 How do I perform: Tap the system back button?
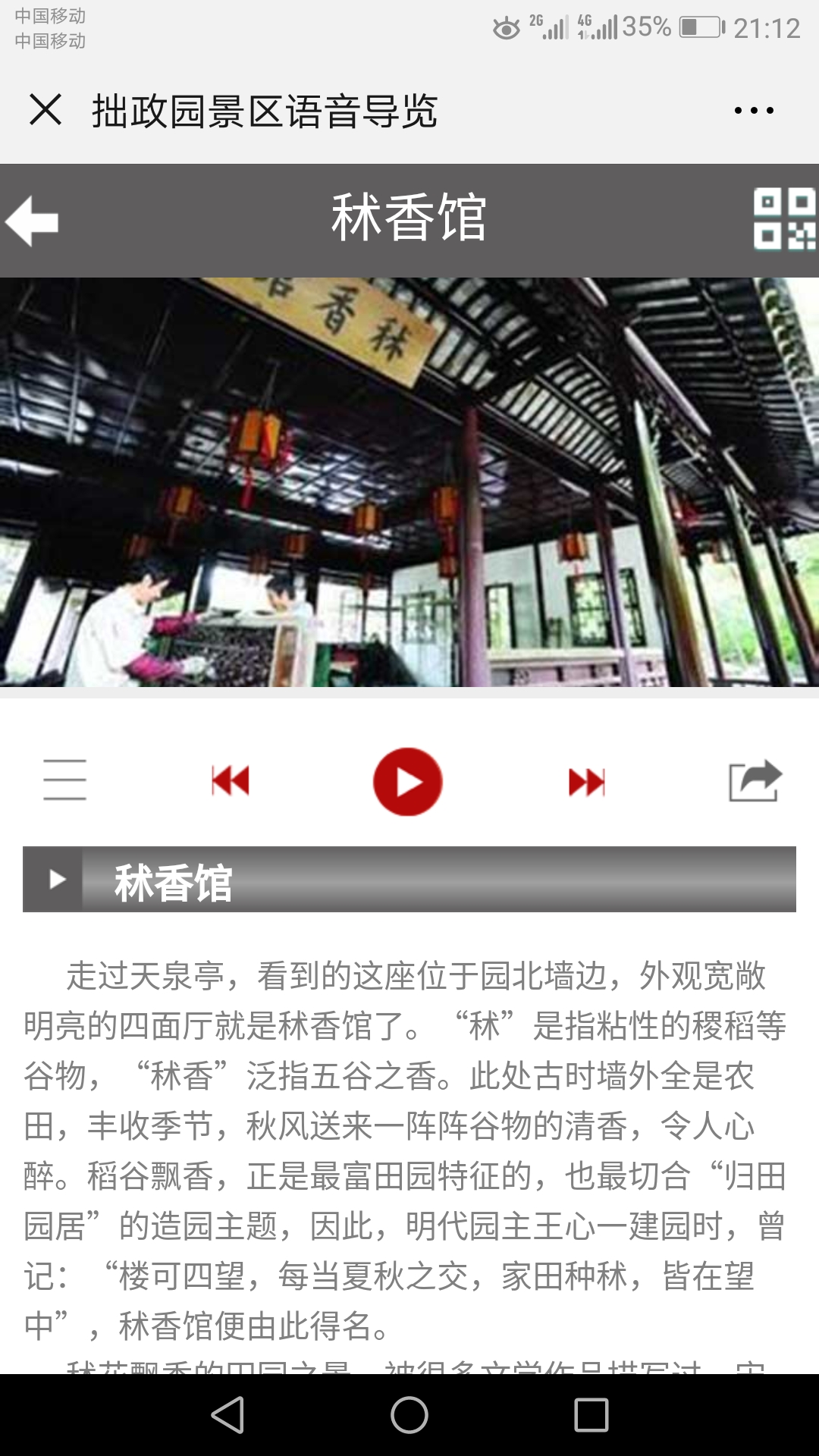coord(227,1415)
